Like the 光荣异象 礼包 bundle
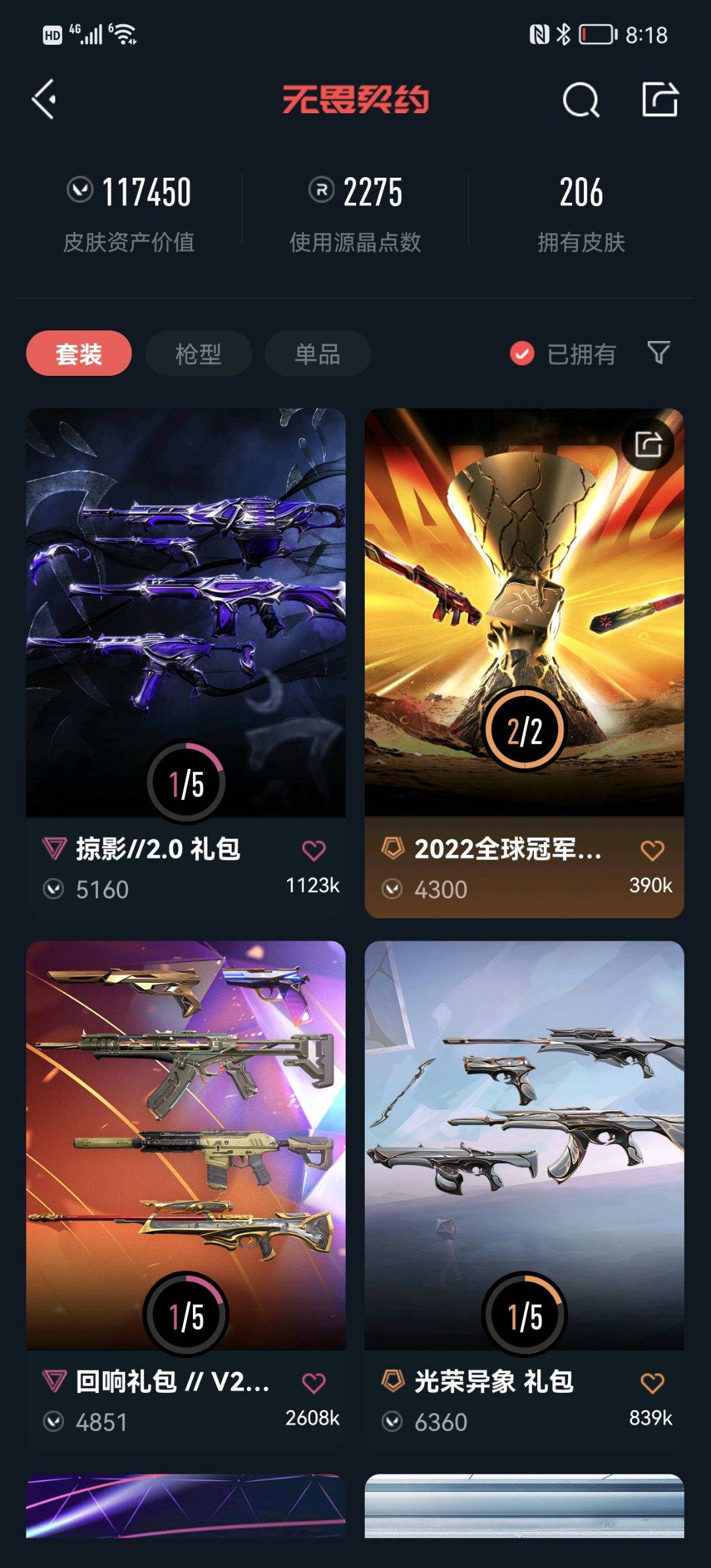 (x=652, y=1383)
